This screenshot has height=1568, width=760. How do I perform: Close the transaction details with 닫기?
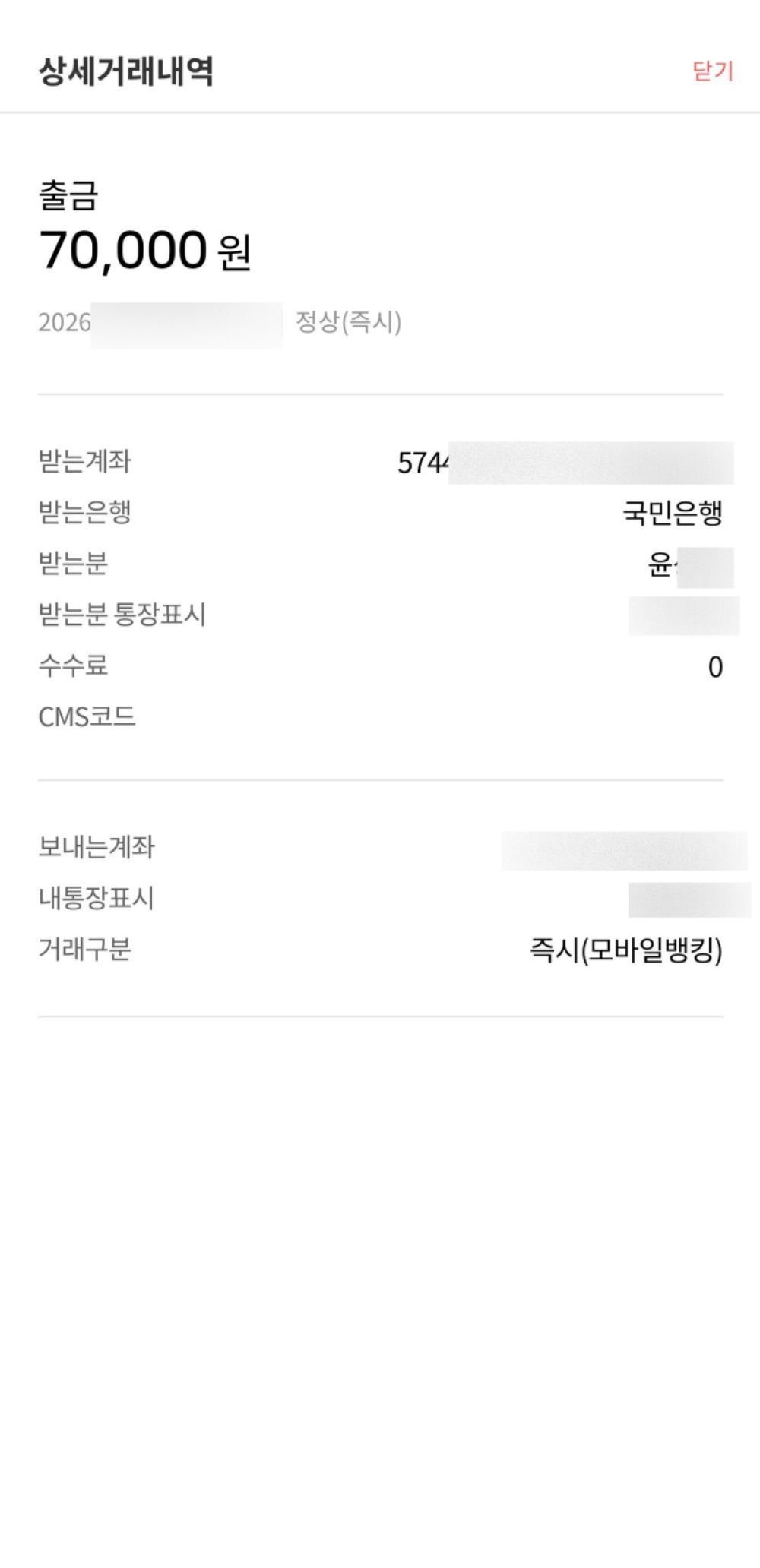click(x=712, y=71)
